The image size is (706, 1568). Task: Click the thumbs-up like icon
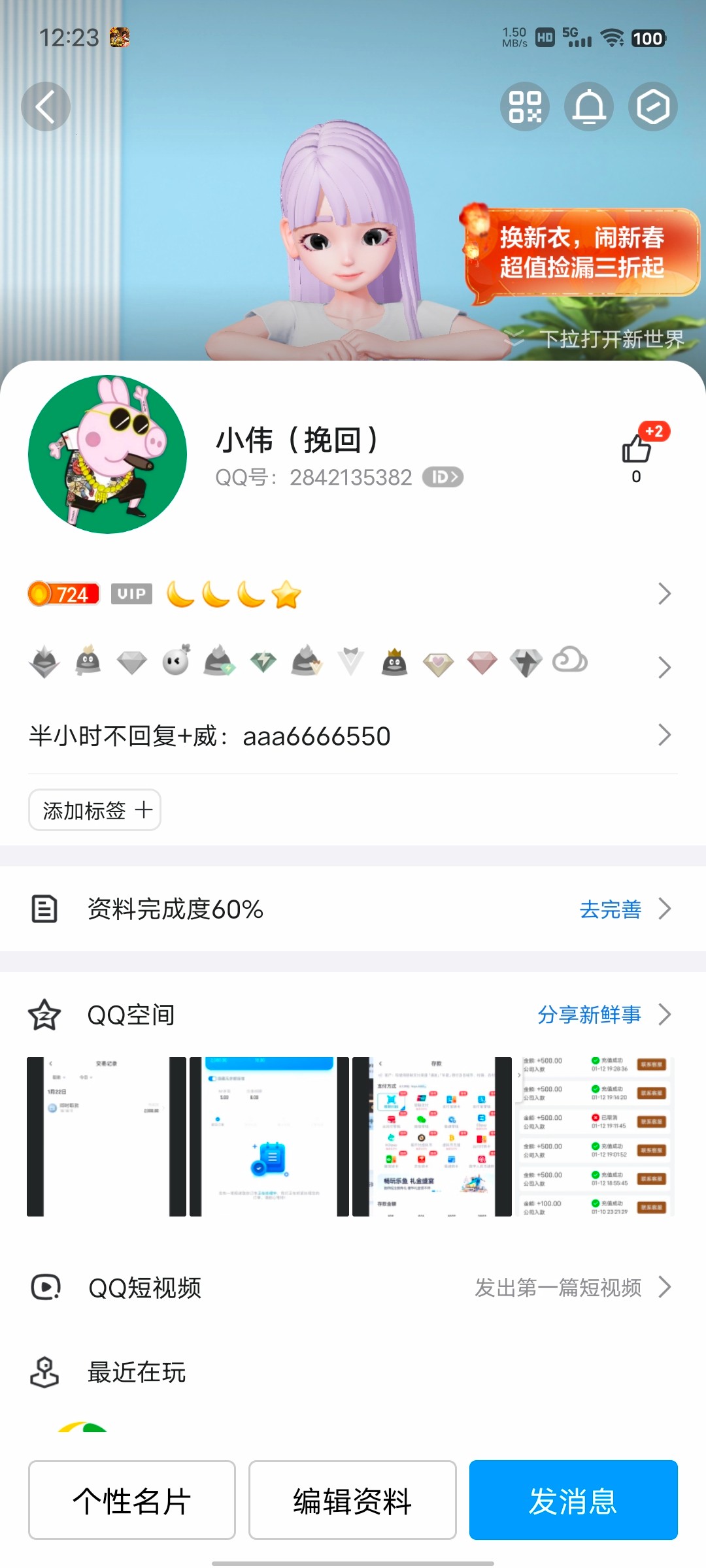click(x=634, y=451)
